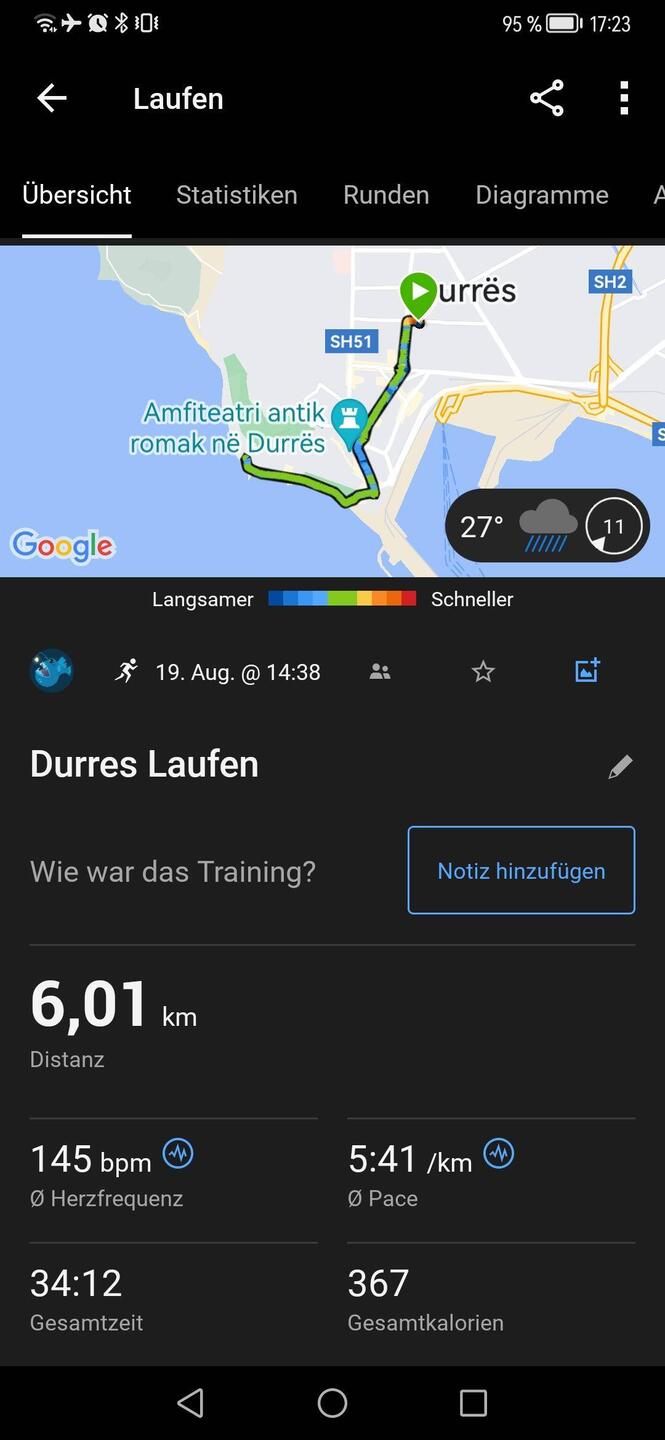The height and width of the screenshot is (1440, 665).
Task: Open the Diagramme tab
Action: tap(542, 195)
